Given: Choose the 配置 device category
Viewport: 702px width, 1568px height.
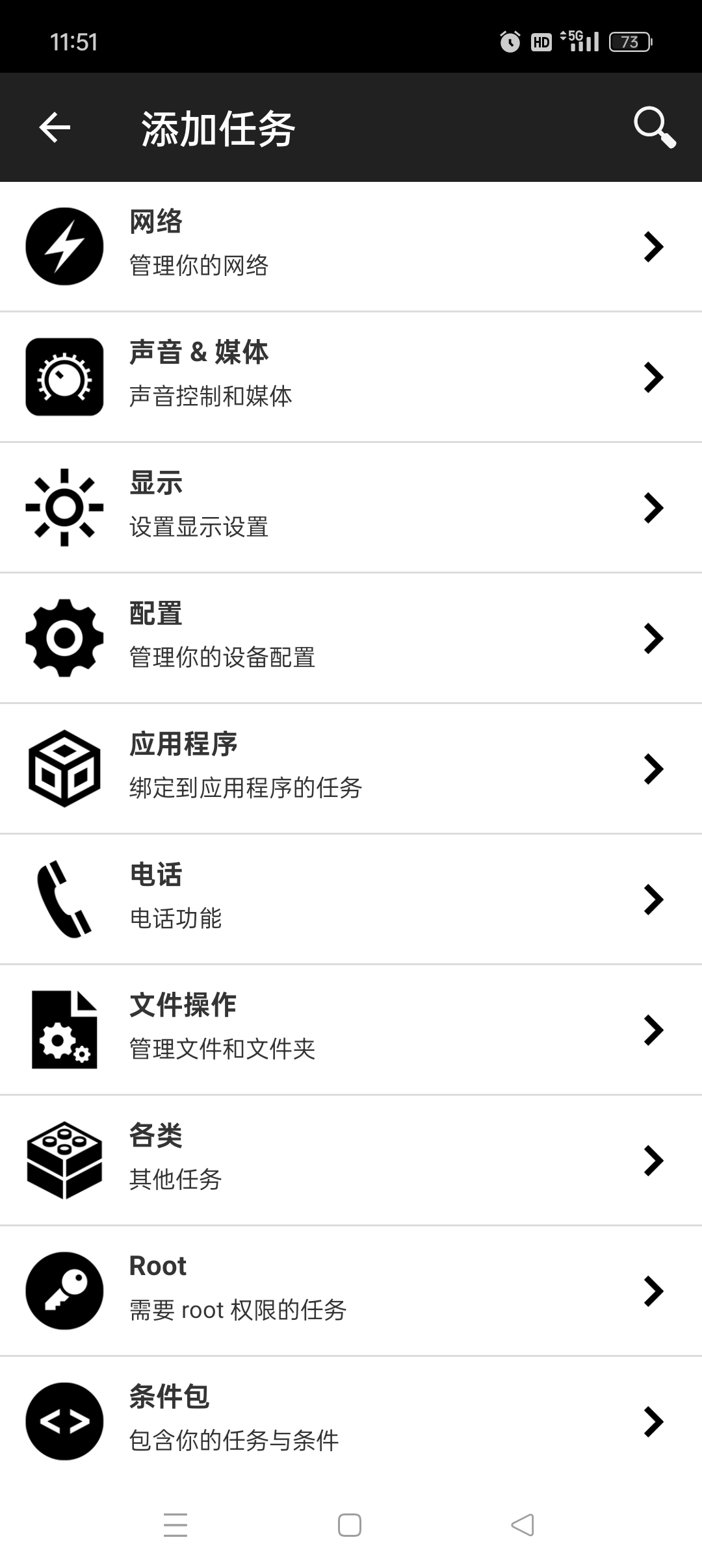Looking at the screenshot, I should click(x=351, y=638).
